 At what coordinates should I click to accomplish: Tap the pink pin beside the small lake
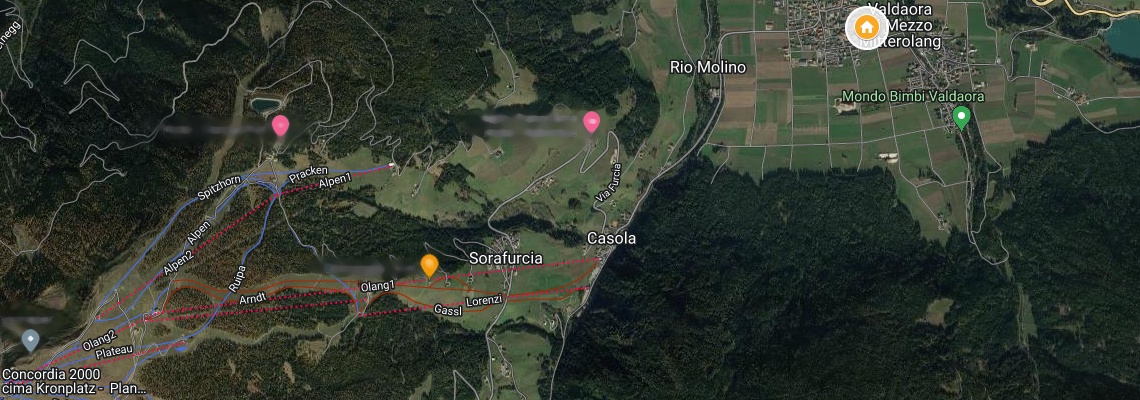coord(280,125)
